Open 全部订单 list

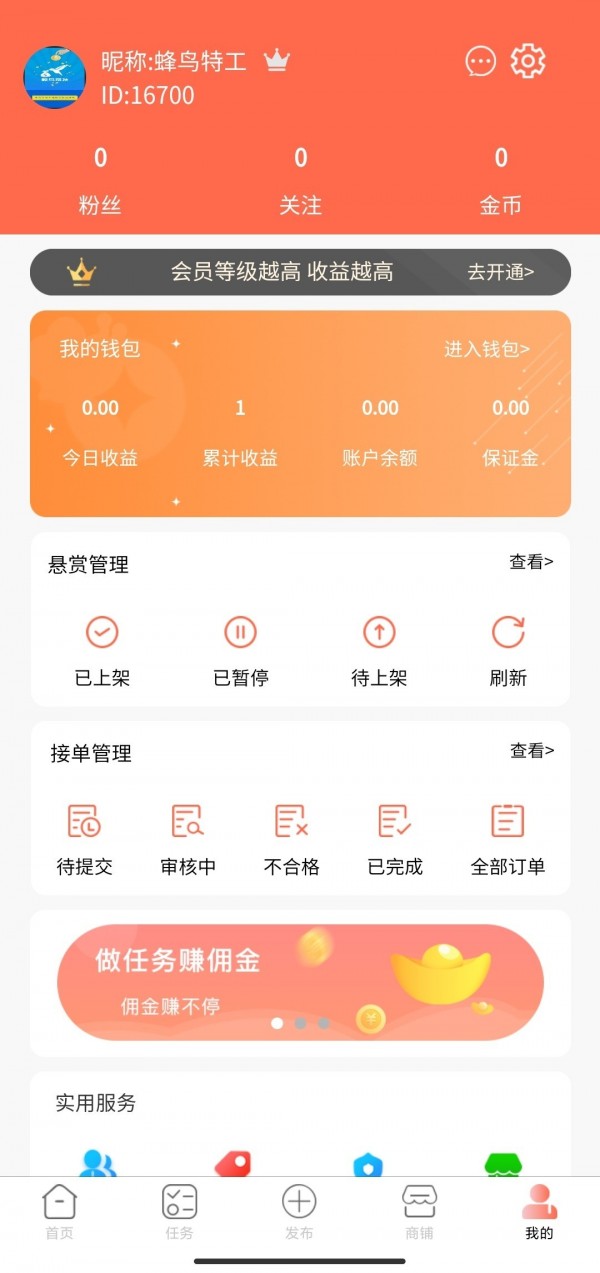tap(508, 839)
